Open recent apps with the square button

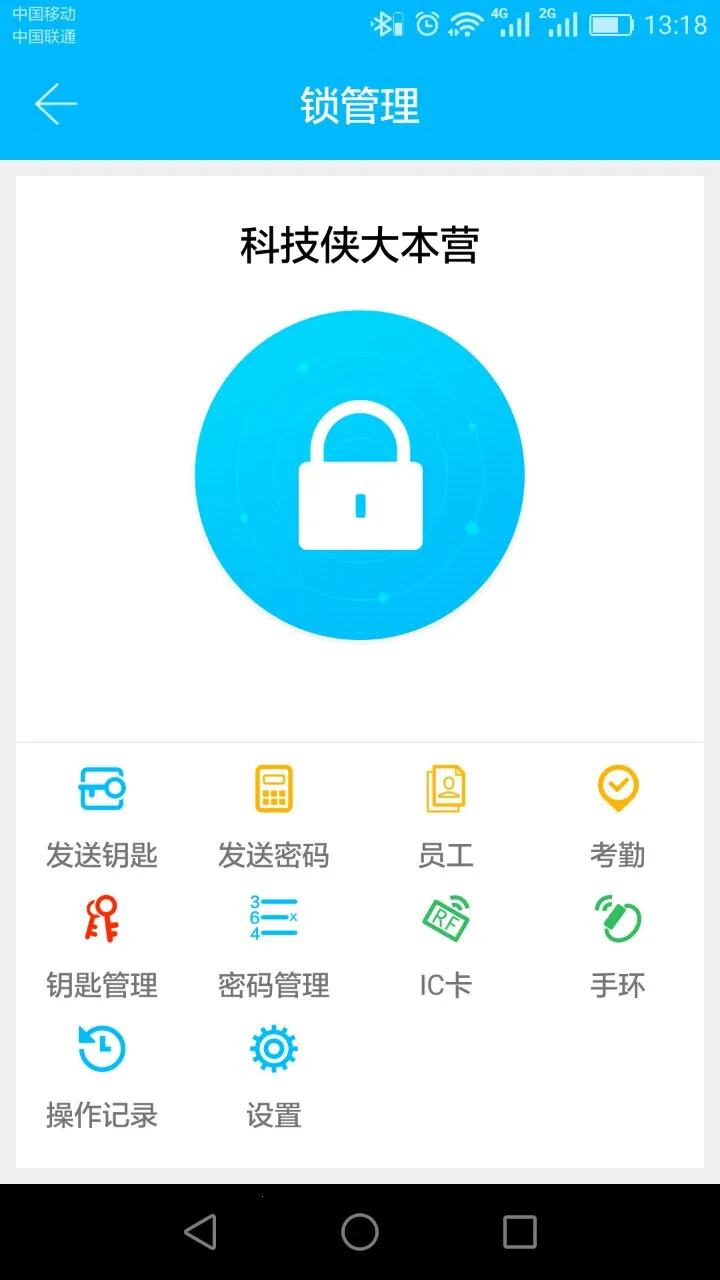click(517, 1231)
